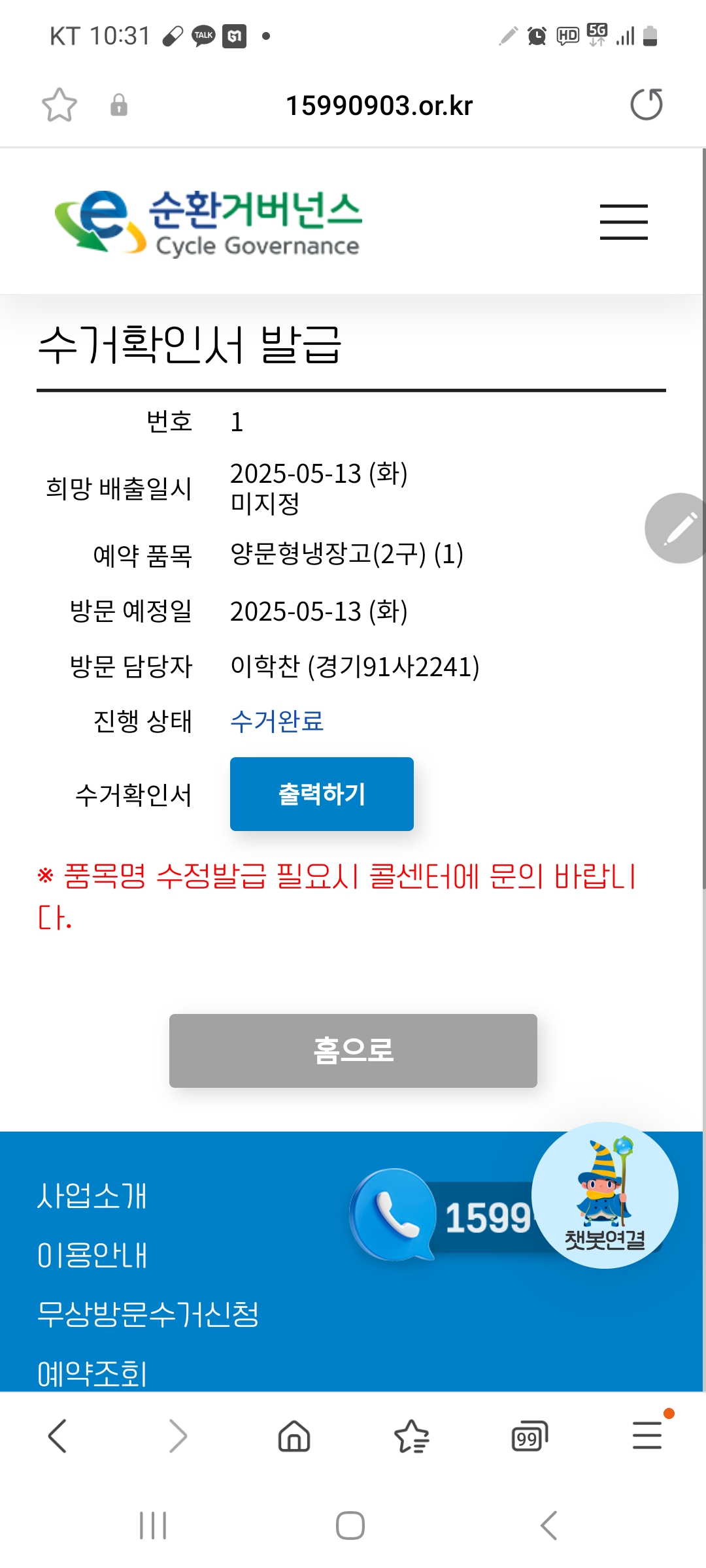Return home with the 홈으로 button
Image resolution: width=706 pixels, height=1568 pixels.
point(353,1051)
